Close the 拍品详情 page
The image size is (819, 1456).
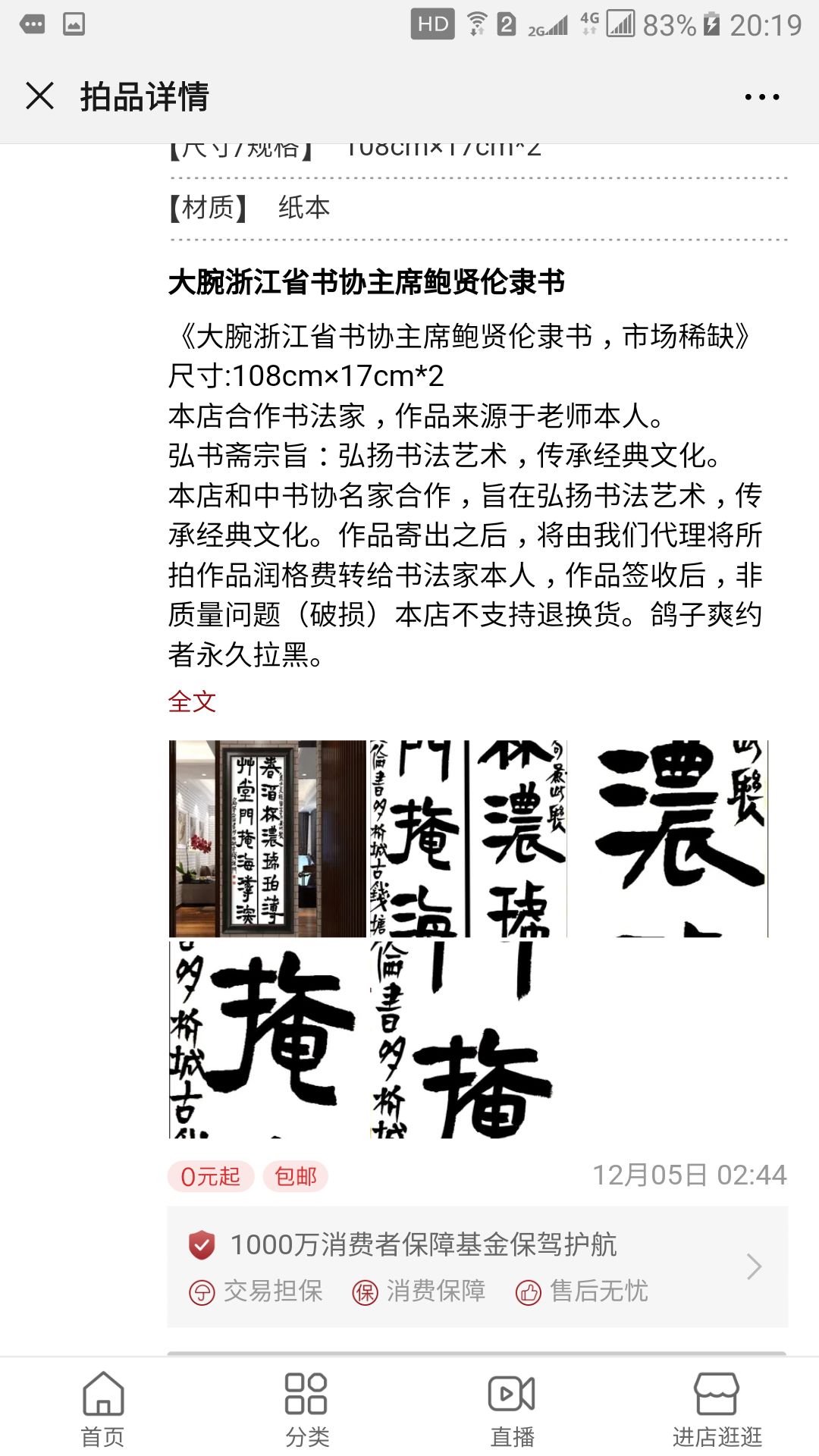coord(39,96)
